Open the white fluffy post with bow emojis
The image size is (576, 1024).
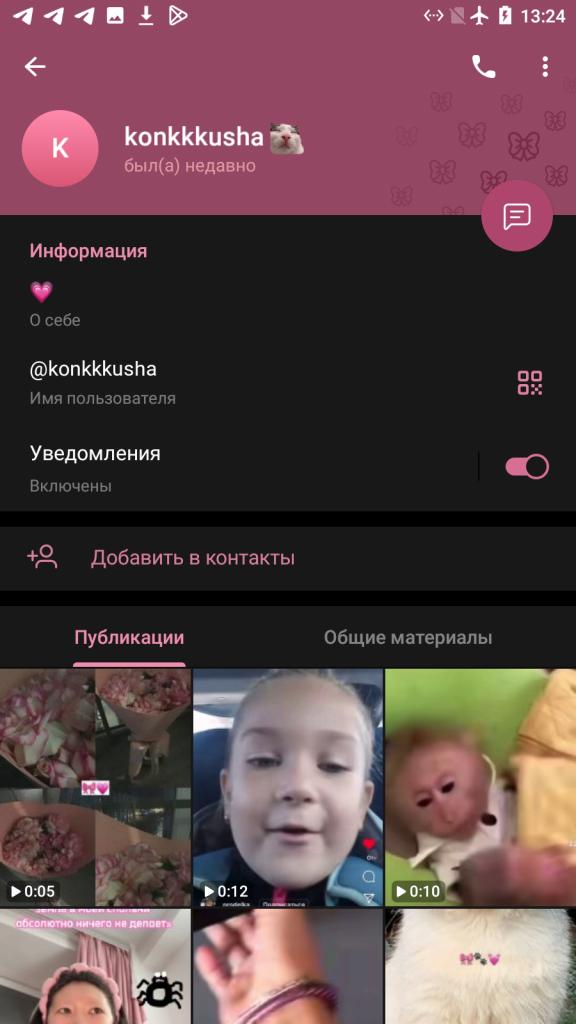tap(481, 967)
